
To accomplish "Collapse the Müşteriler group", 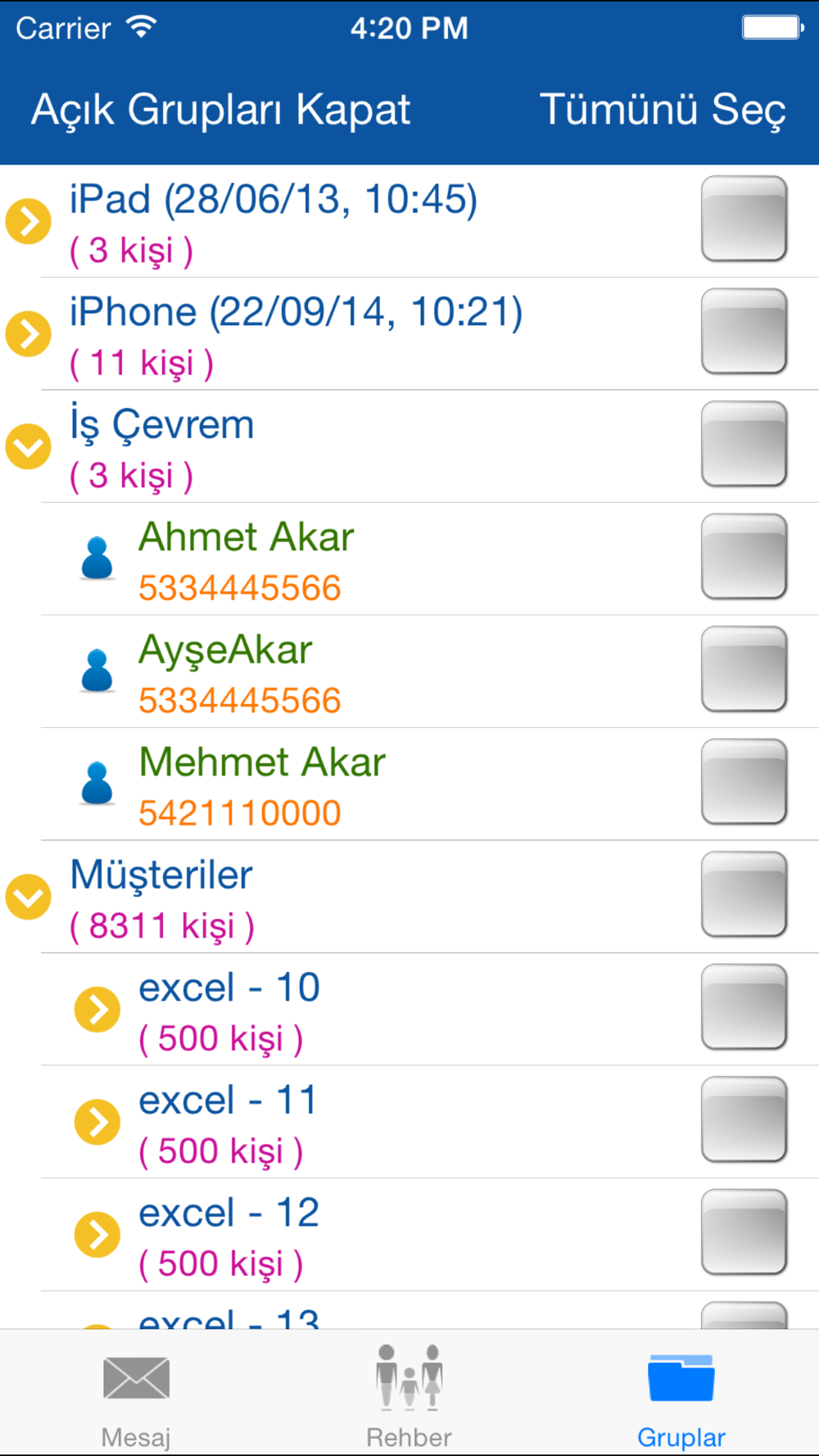I will click(x=29, y=897).
